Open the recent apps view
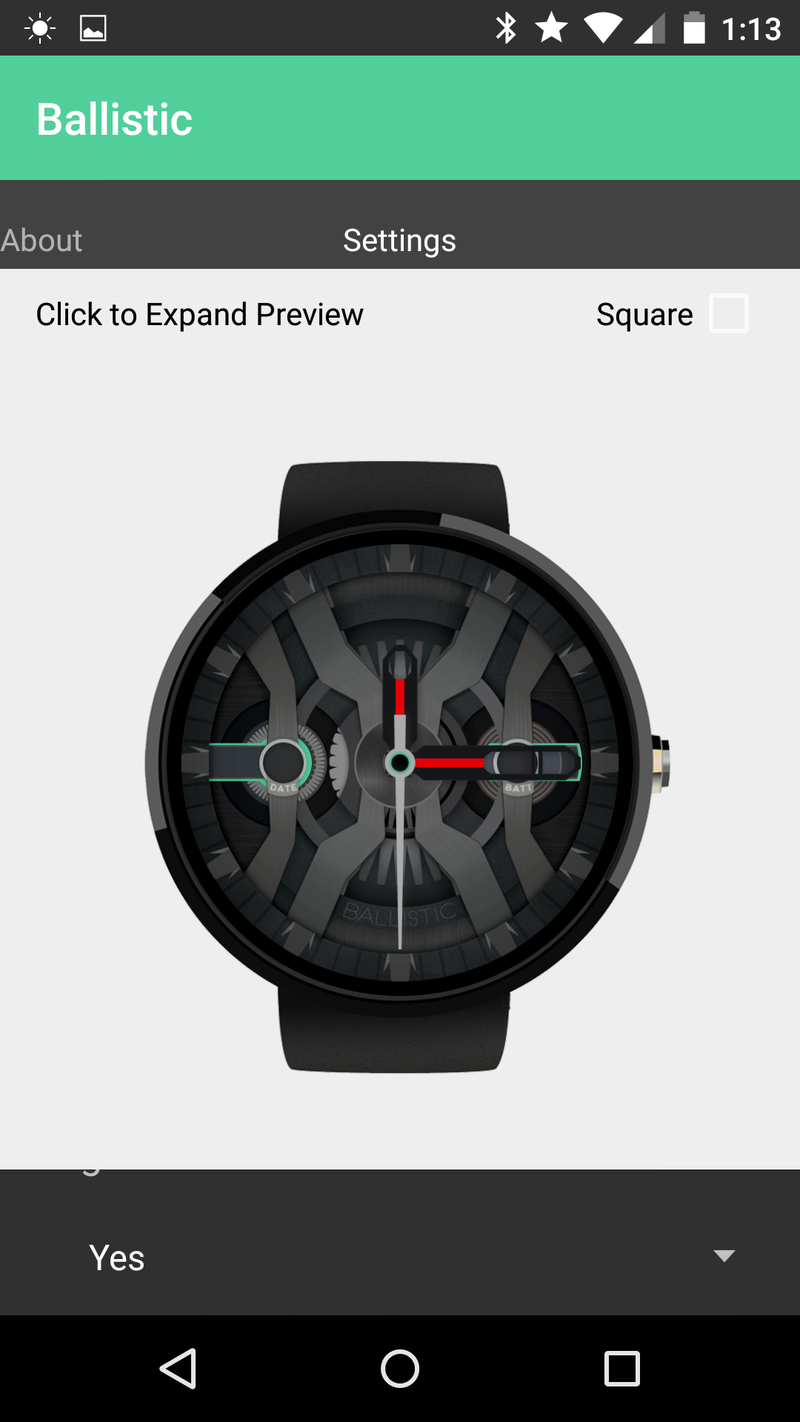Screen dimensions: 800x1422 point(621,1368)
